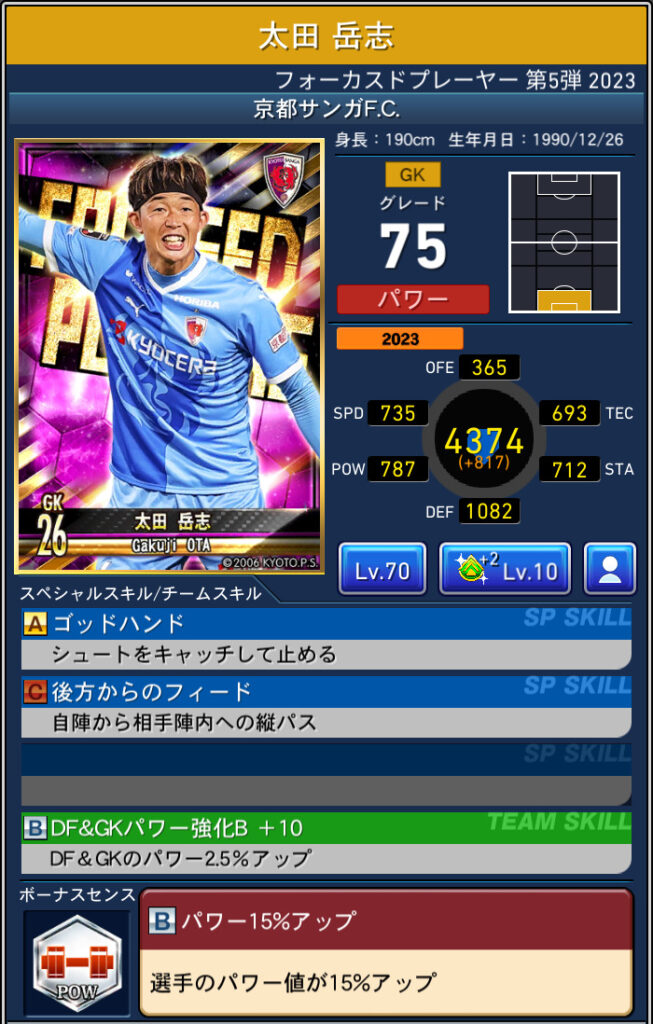Viewport: 653px width, 1024px height.
Task: View the 後方からのフィード skill details
Action: [x=326, y=706]
